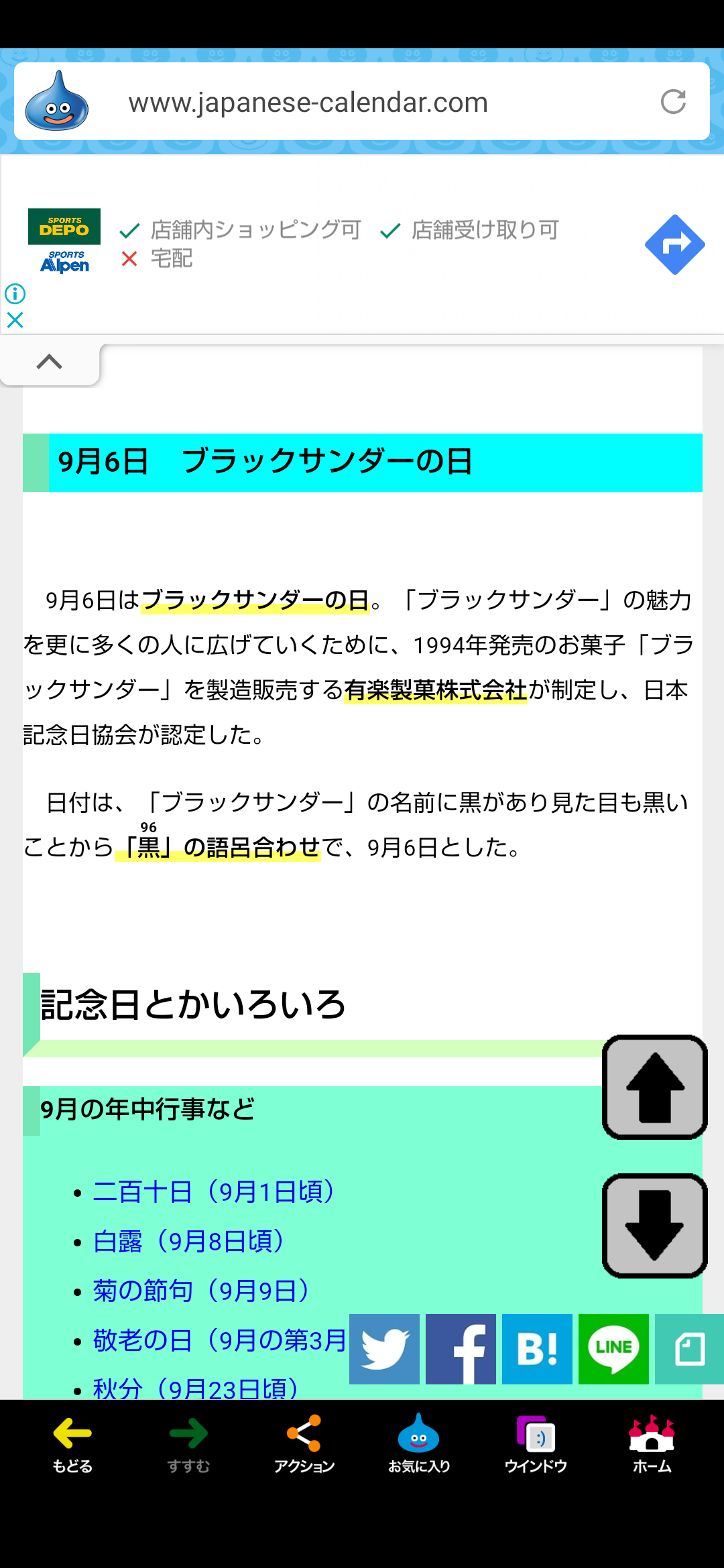Share the page via LINE
The height and width of the screenshot is (1568, 724).
click(x=613, y=1349)
